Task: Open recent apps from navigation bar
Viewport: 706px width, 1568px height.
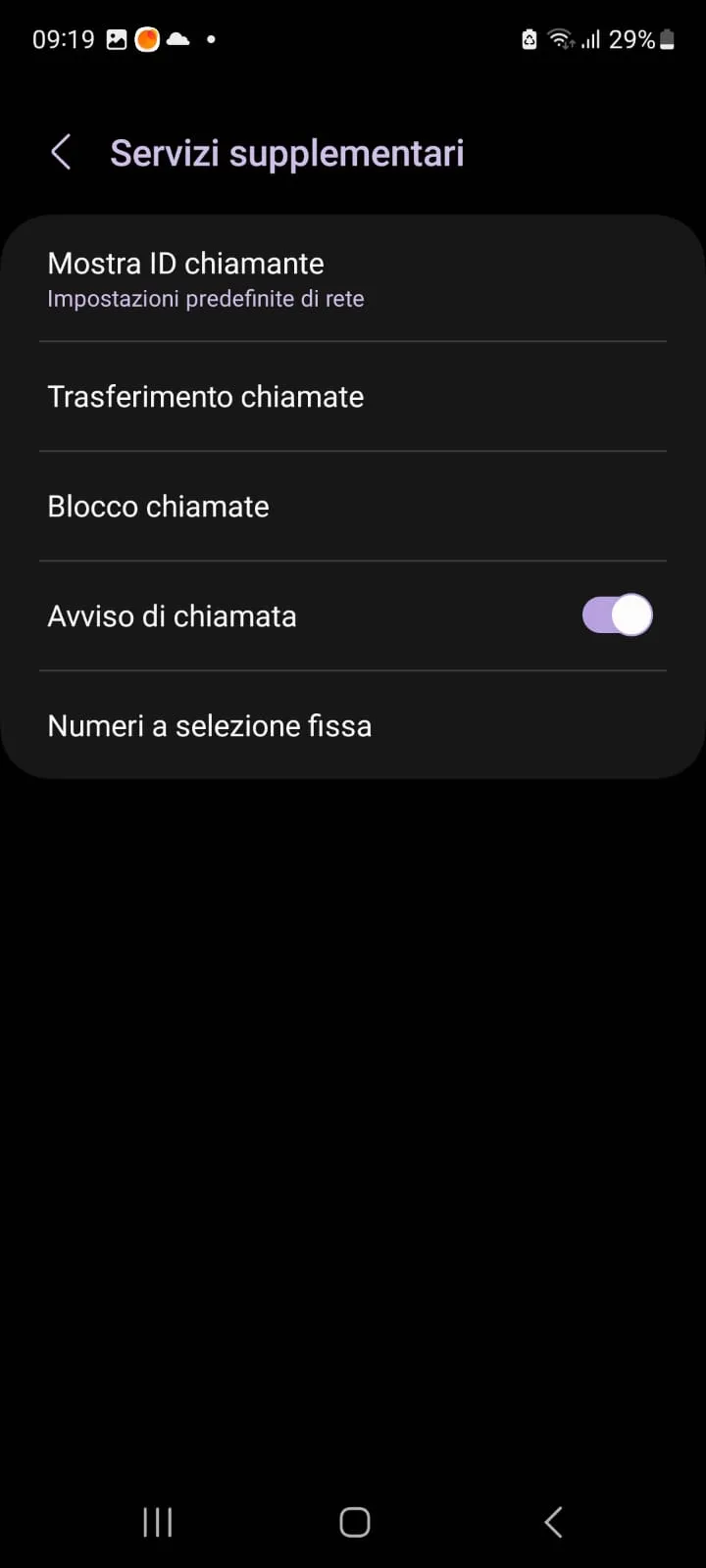Action: pos(158,1522)
